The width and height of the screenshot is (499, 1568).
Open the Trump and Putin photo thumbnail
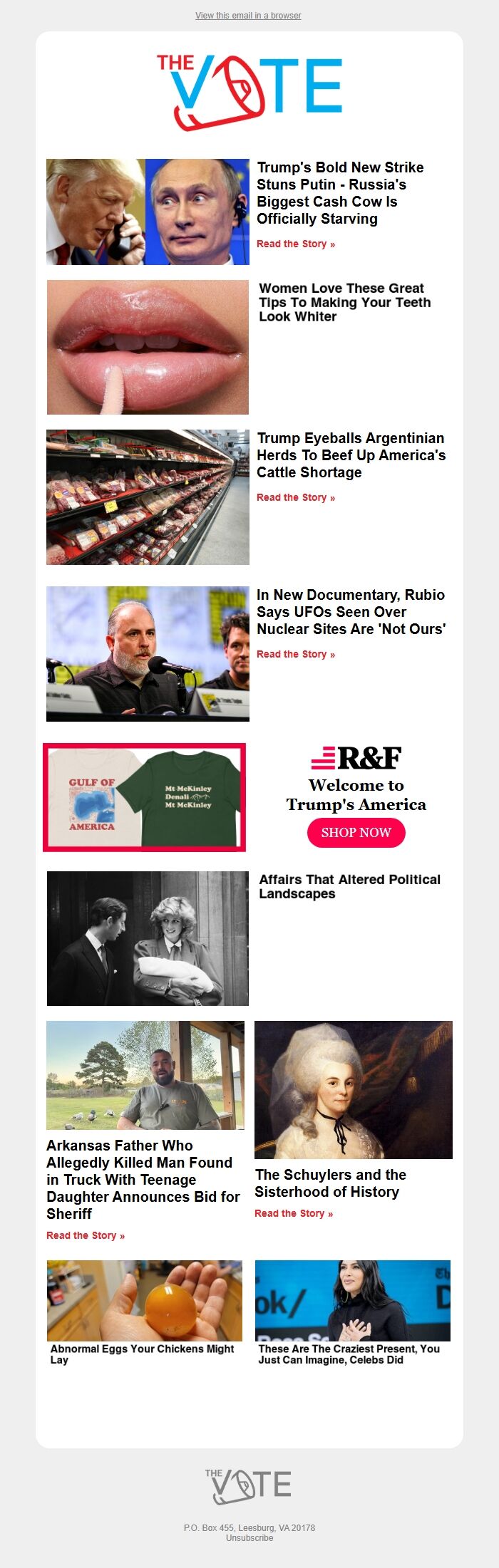148,212
